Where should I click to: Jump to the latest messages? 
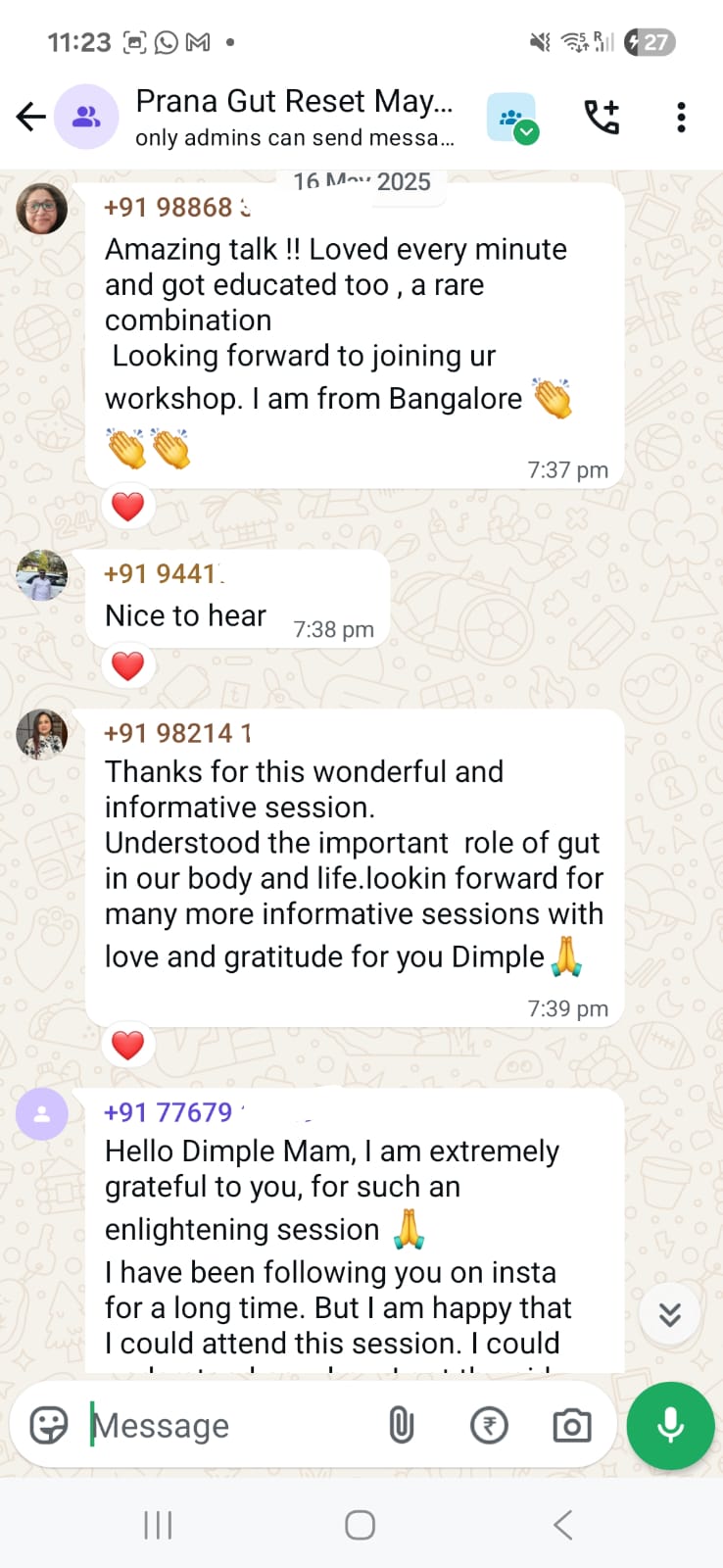click(x=670, y=1314)
